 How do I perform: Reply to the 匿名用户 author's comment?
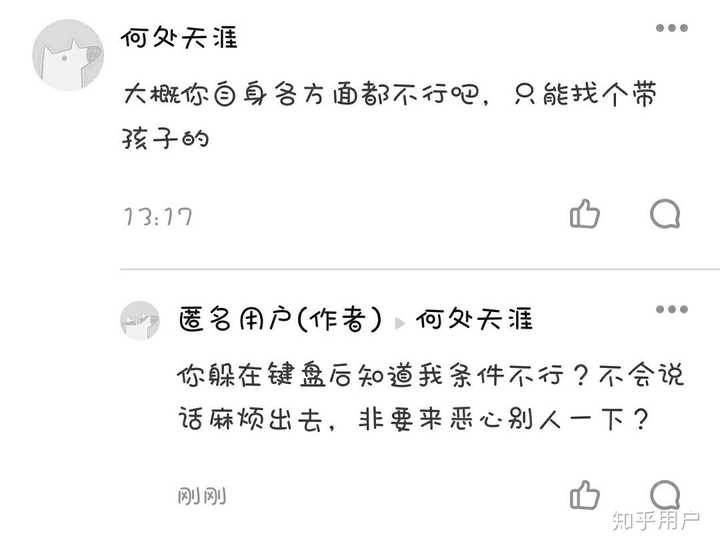click(x=665, y=493)
